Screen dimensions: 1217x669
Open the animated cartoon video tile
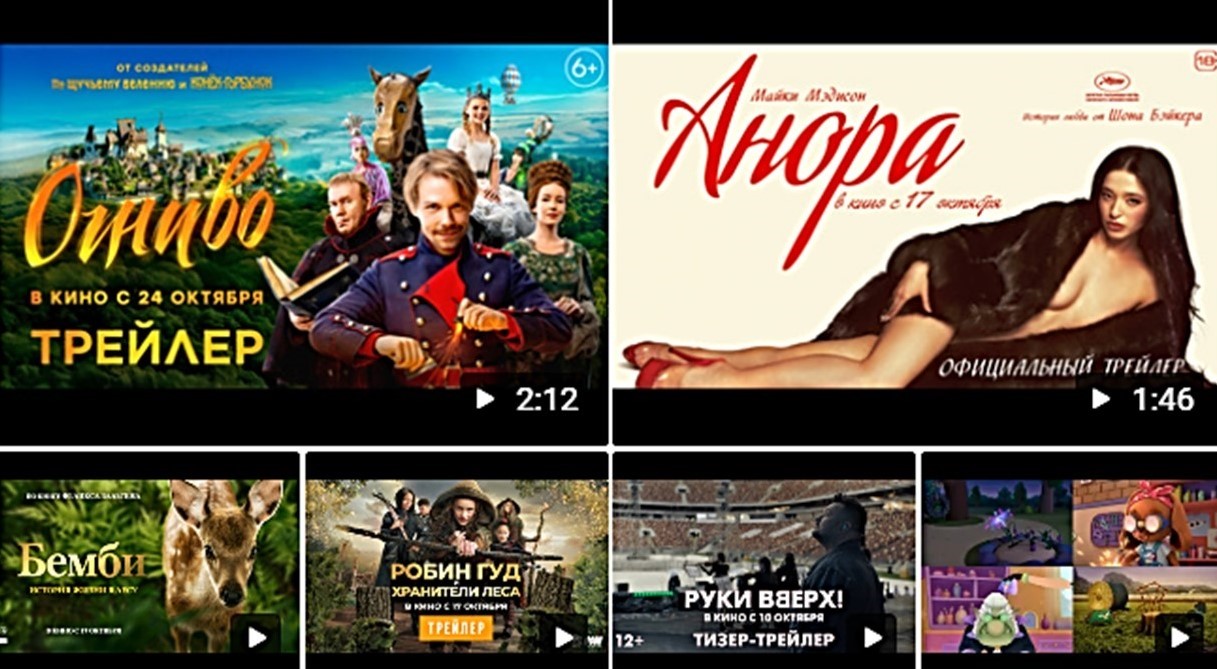click(1069, 560)
